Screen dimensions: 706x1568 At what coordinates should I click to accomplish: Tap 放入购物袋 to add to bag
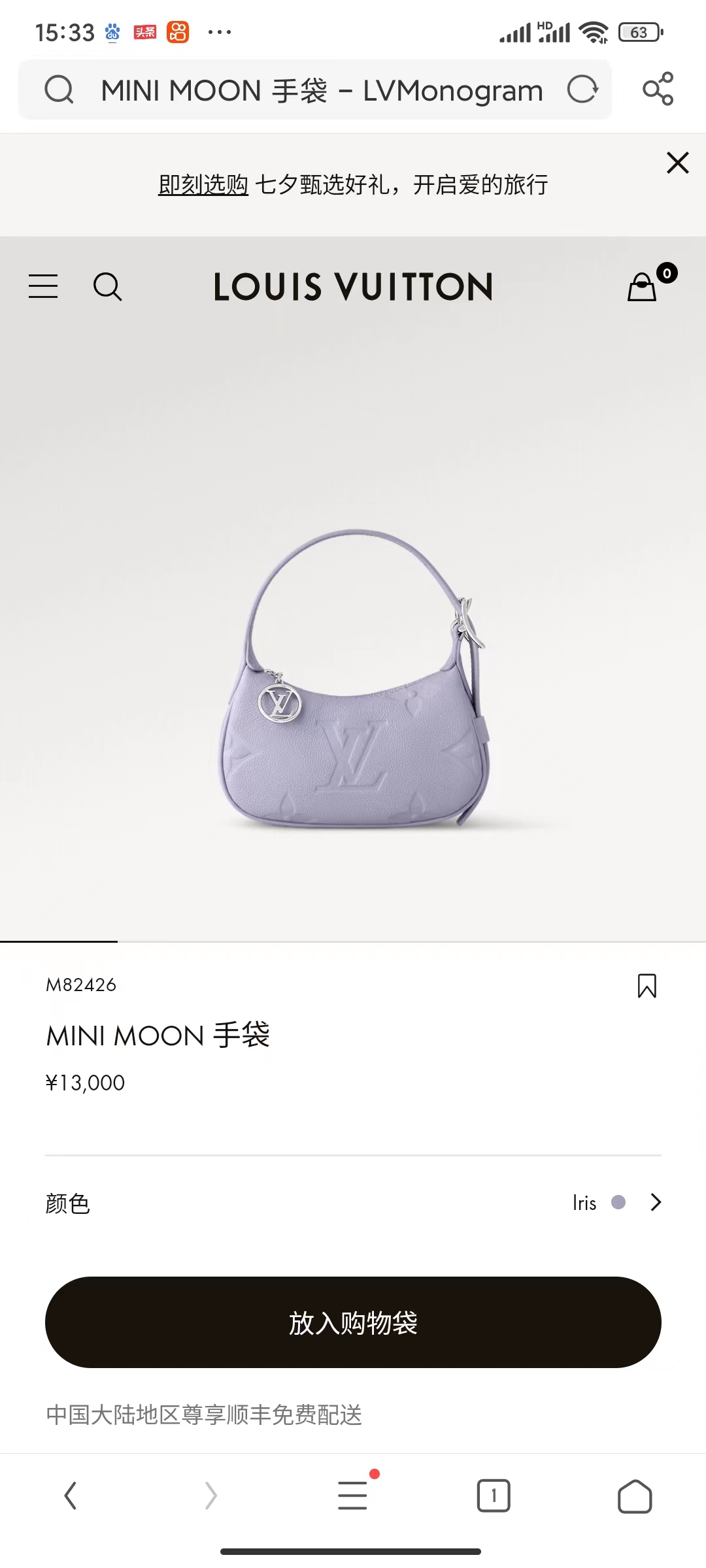tap(353, 1322)
